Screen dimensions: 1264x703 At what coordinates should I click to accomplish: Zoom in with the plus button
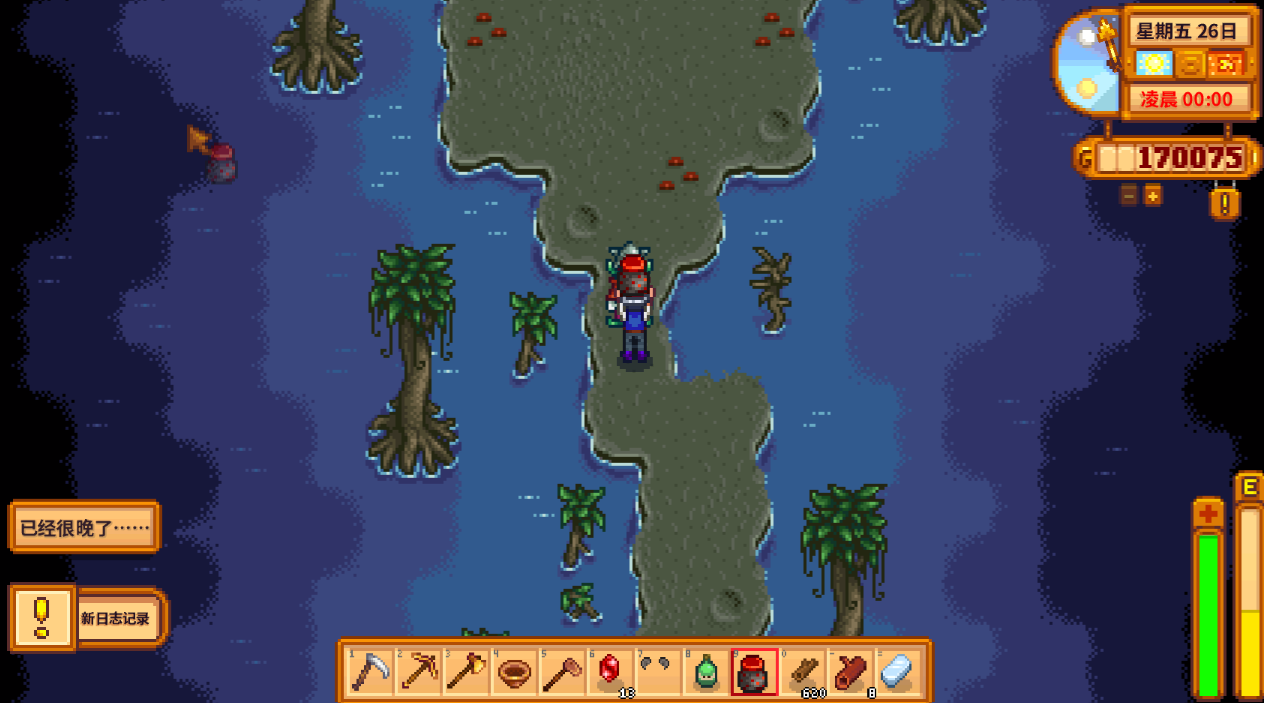click(1153, 196)
